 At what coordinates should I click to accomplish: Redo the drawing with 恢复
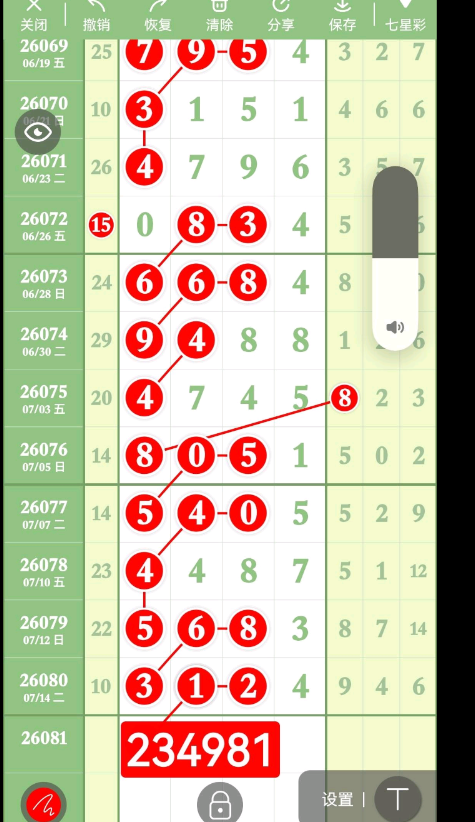pyautogui.click(x=158, y=16)
